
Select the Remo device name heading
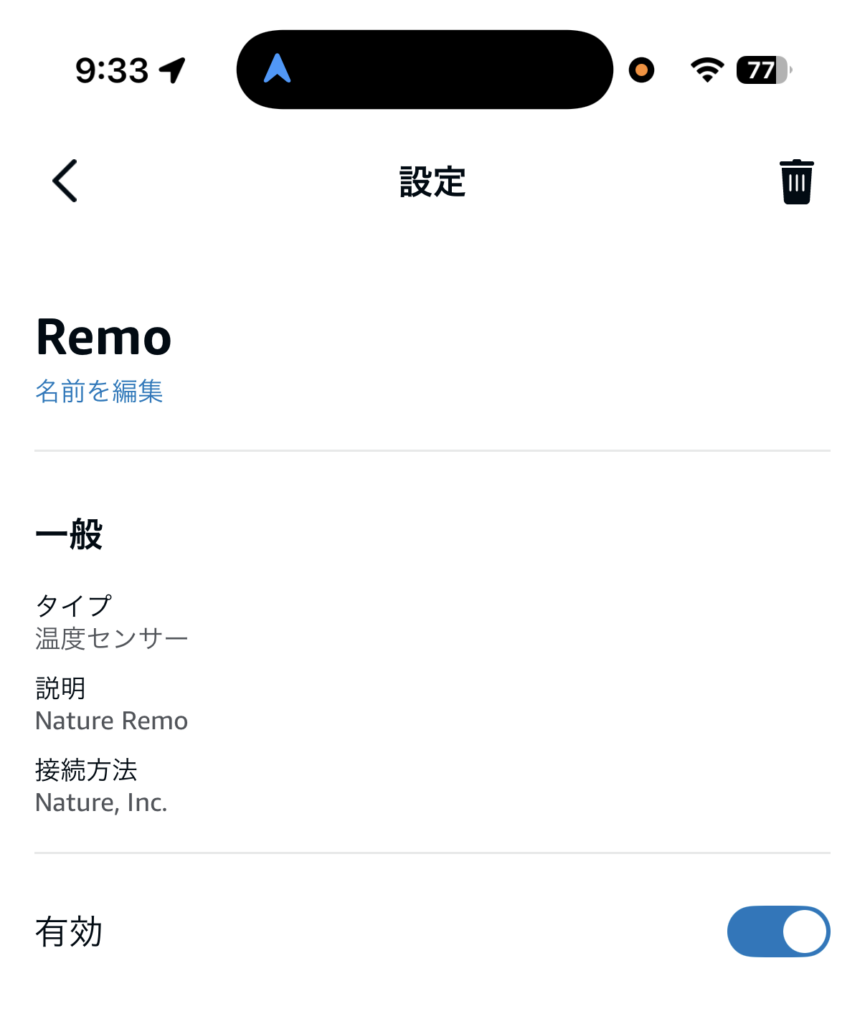click(x=103, y=337)
